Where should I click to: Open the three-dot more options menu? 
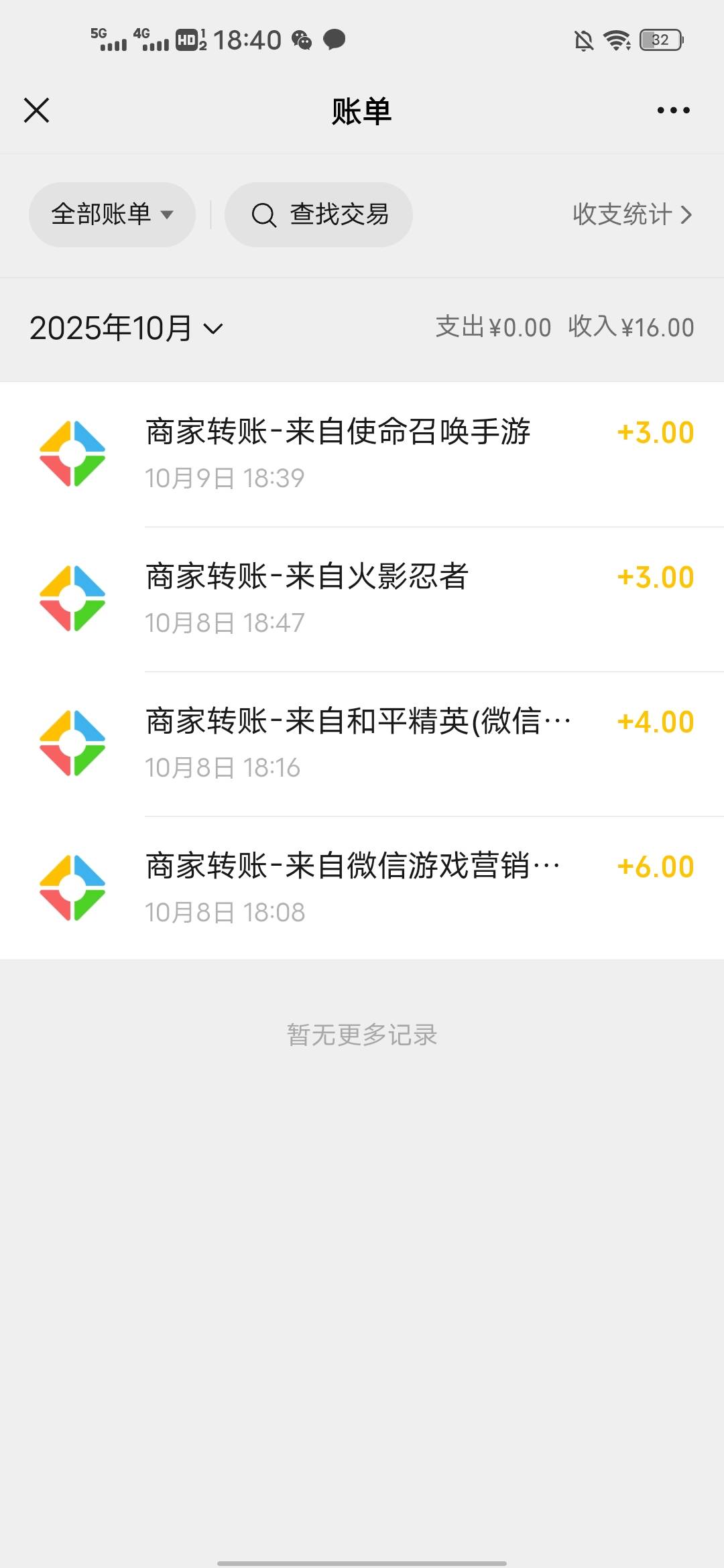pyautogui.click(x=673, y=111)
